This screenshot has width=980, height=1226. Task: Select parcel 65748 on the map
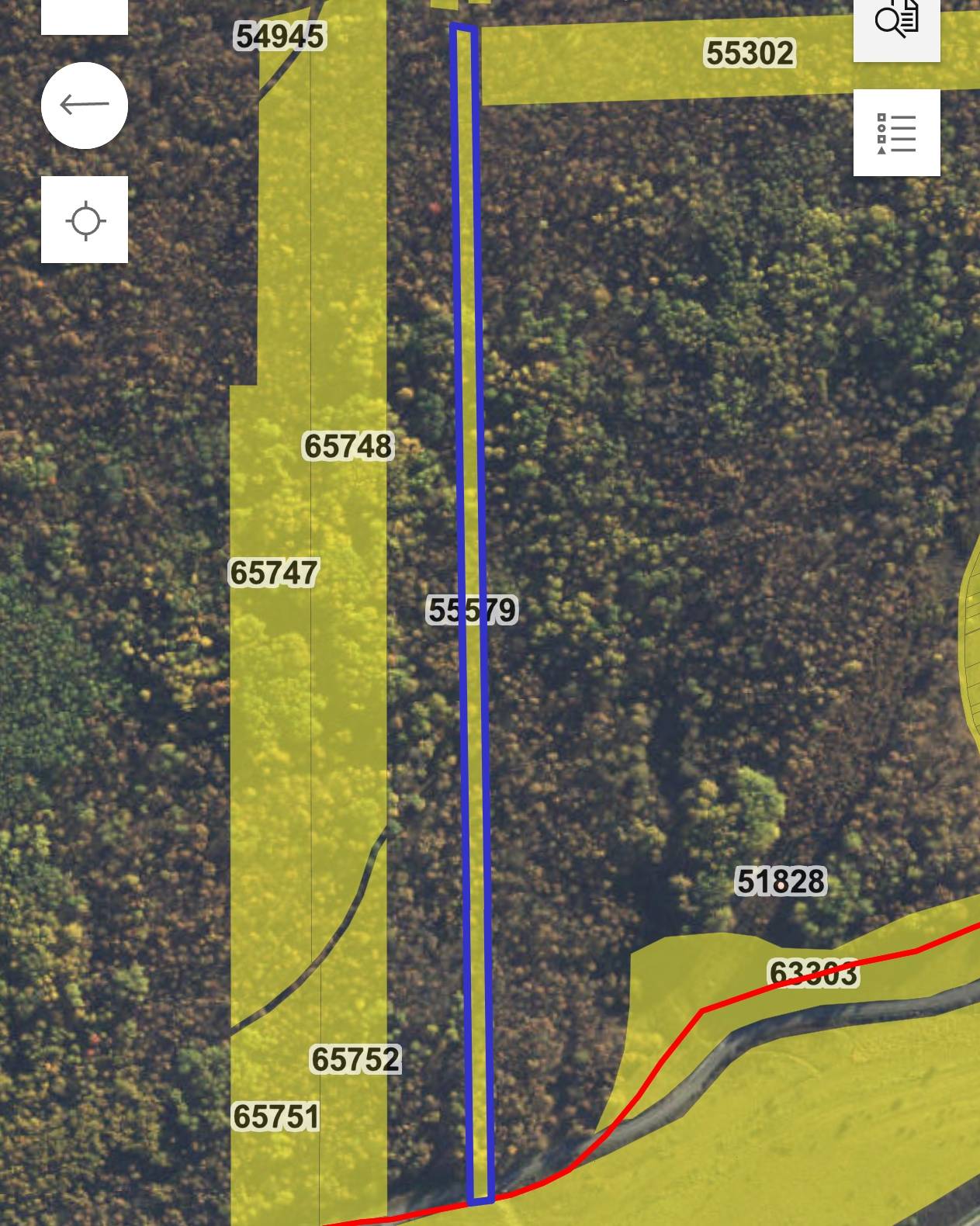click(348, 446)
